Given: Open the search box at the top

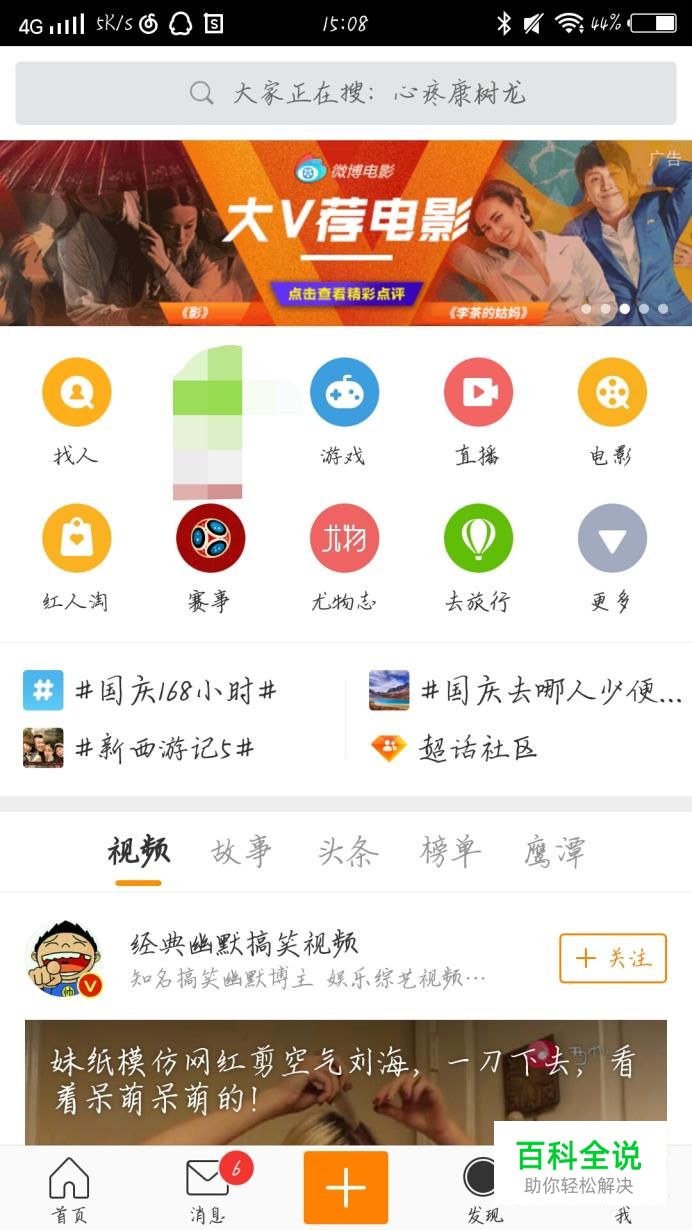Looking at the screenshot, I should tap(346, 93).
